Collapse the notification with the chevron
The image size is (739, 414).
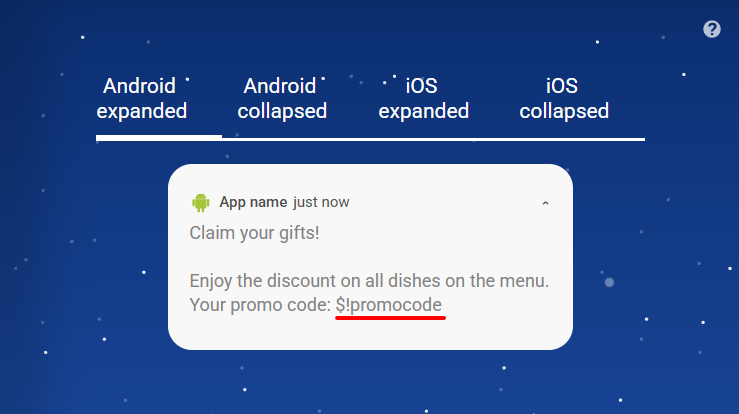[545, 203]
